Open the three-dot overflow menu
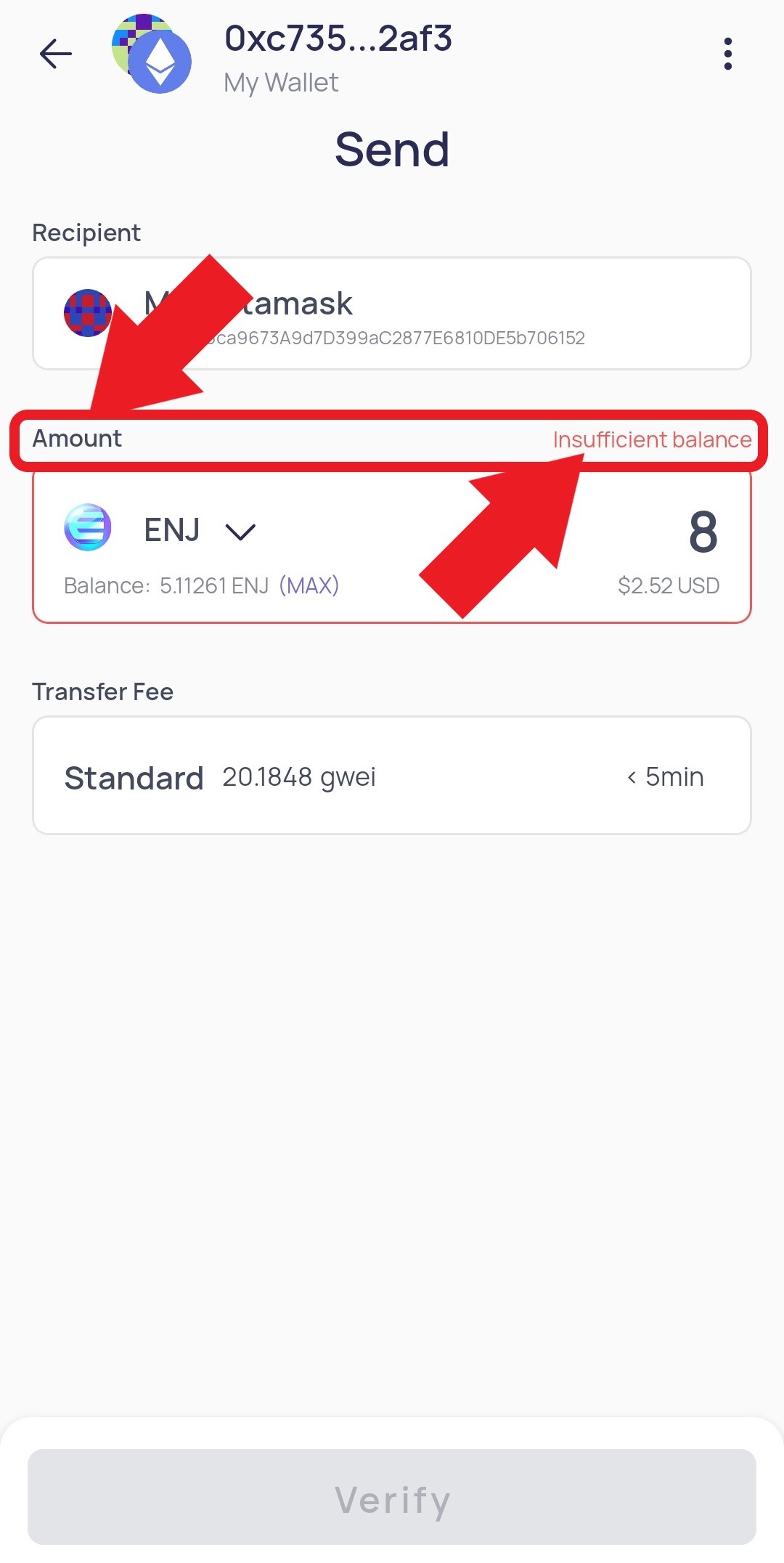Screen dimensions: 784x1563 coord(727,54)
